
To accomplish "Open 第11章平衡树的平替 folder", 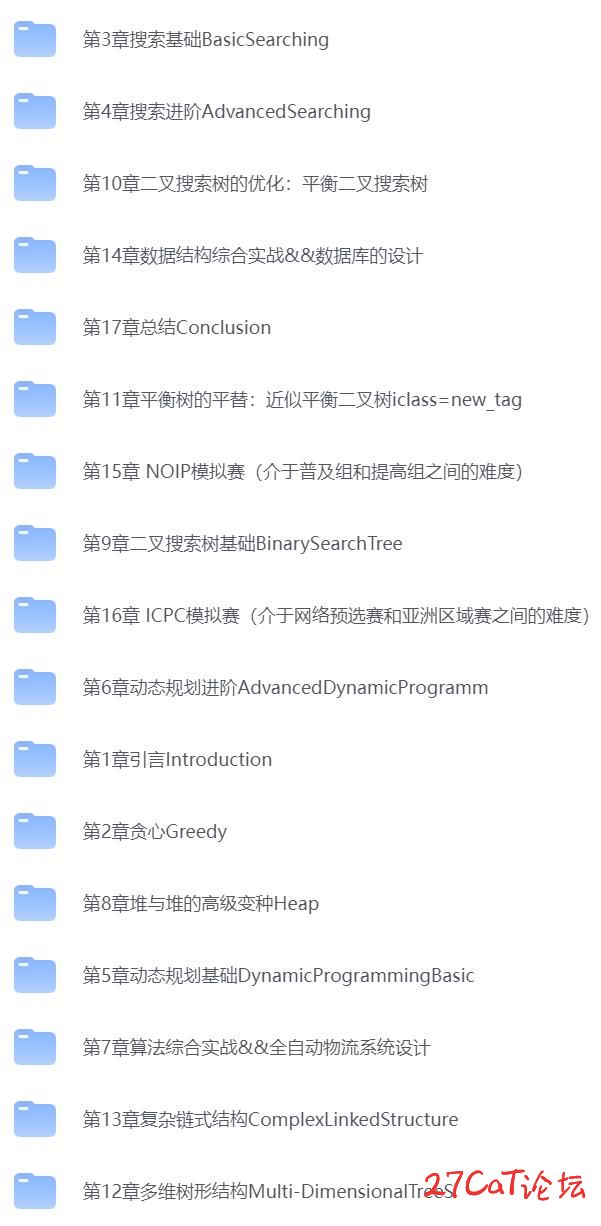I will click(301, 400).
